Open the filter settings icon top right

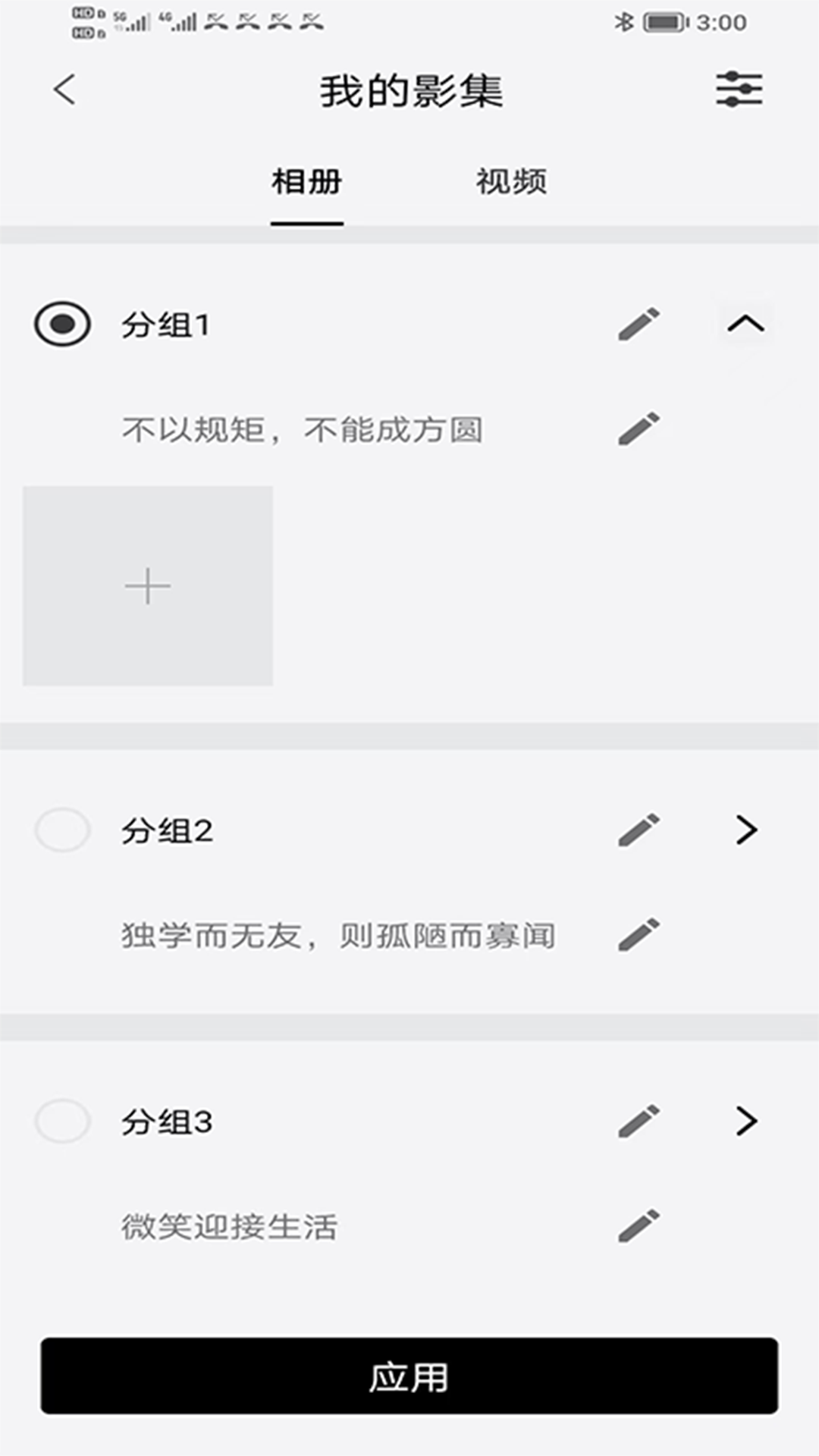[x=739, y=89]
